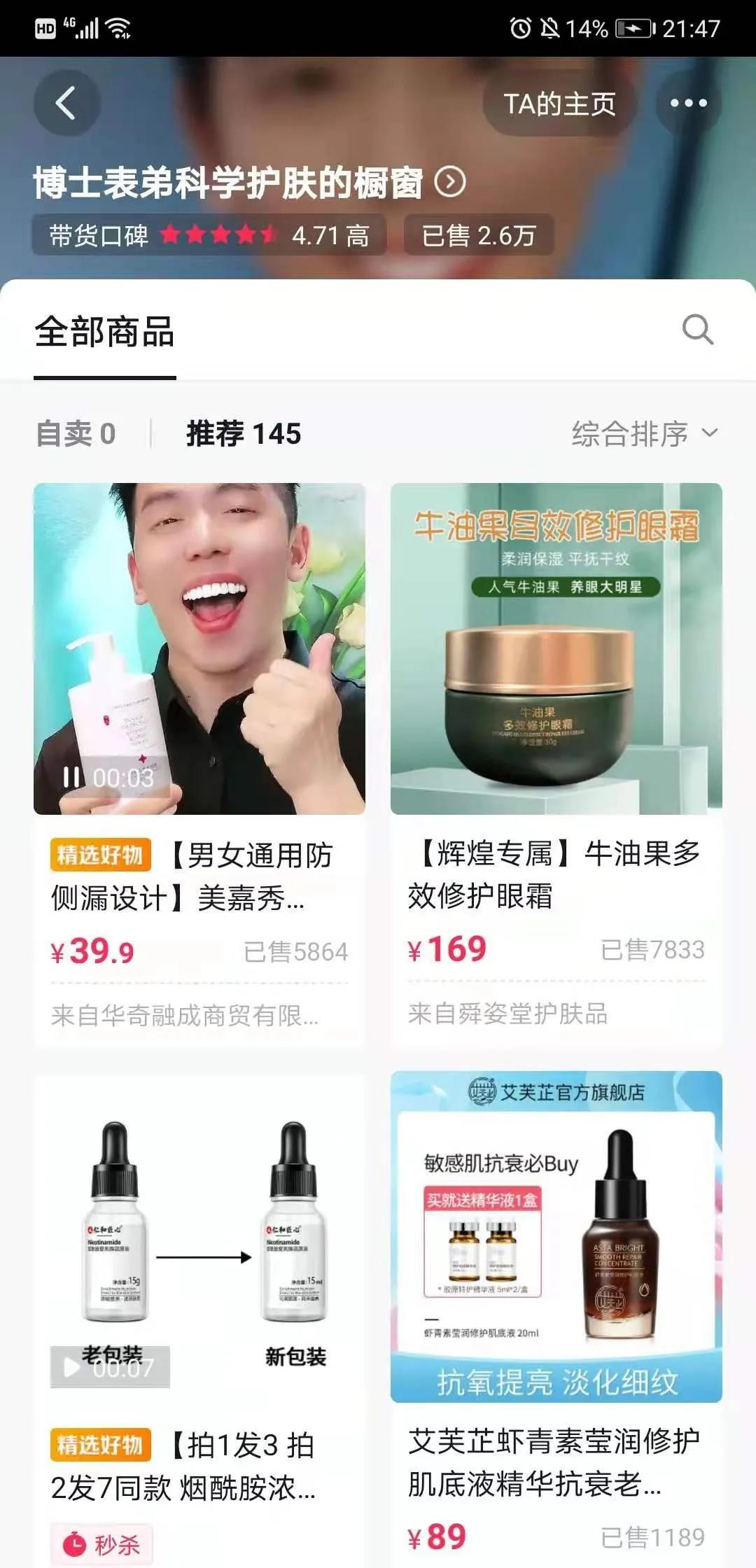Go back with the top-left arrow
Image resolution: width=756 pixels, height=1568 pixels.
66,103
